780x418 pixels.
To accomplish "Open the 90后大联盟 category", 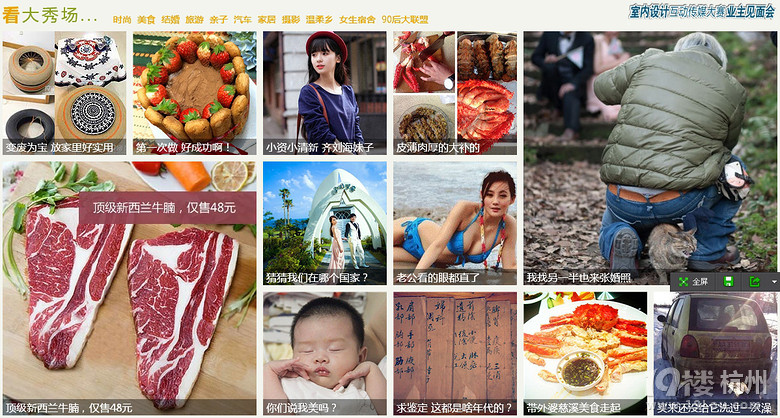I will (405, 19).
